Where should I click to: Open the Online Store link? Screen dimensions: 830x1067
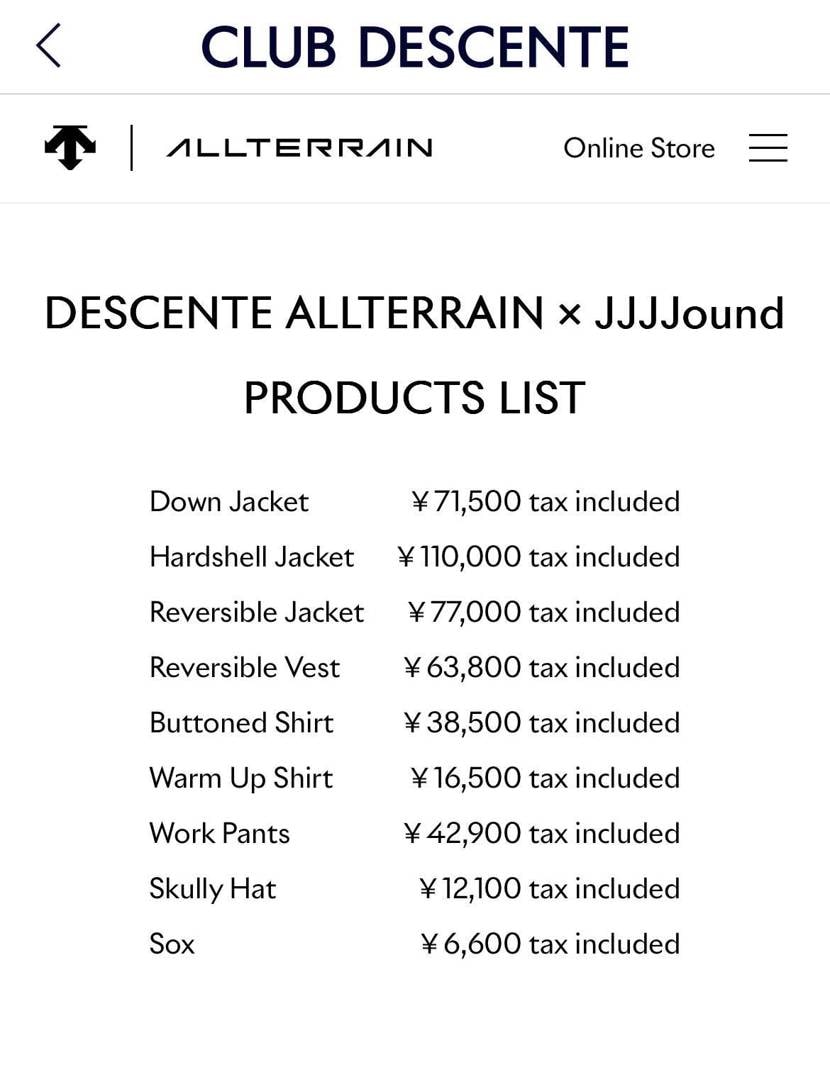click(639, 148)
